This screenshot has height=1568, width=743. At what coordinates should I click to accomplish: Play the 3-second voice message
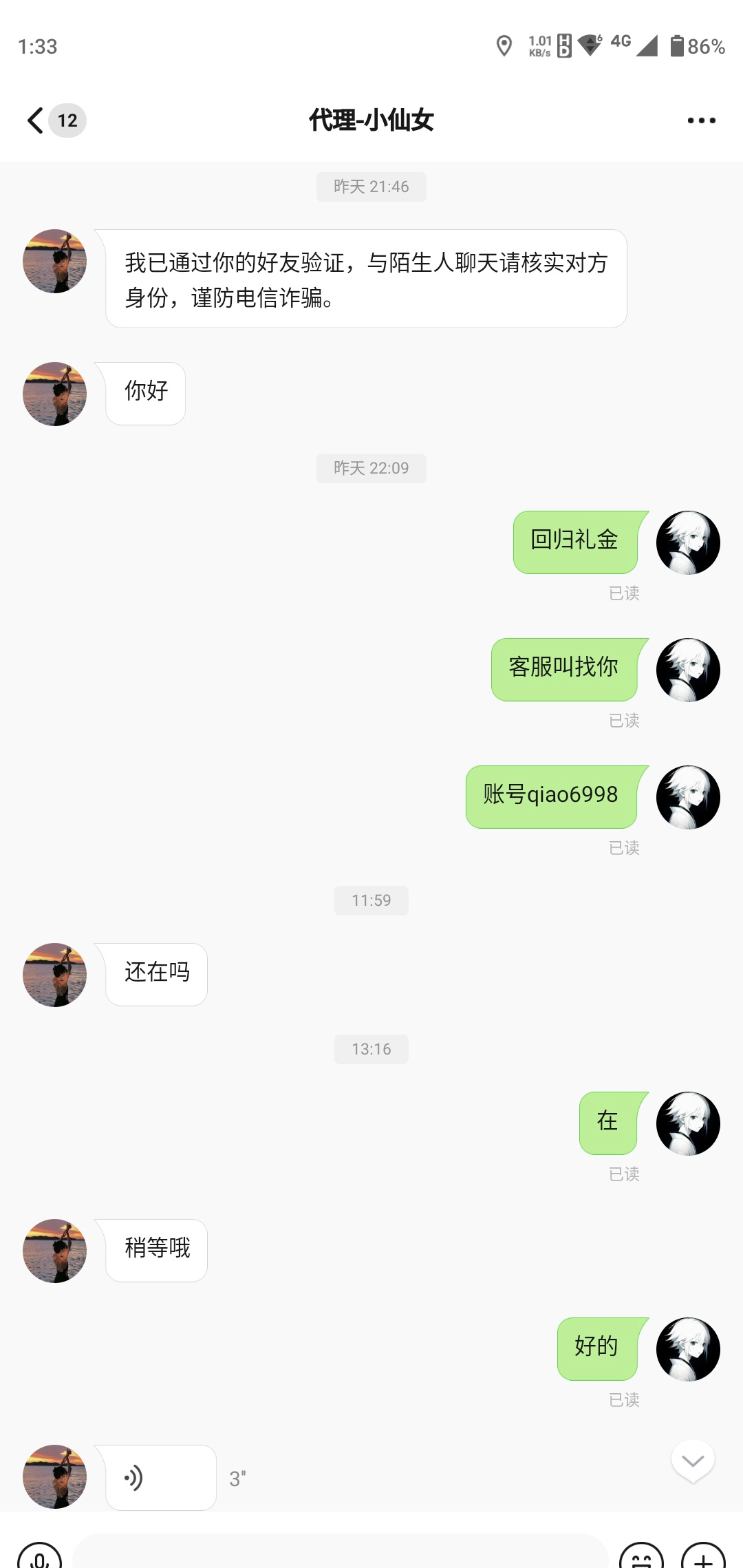pos(160,1477)
